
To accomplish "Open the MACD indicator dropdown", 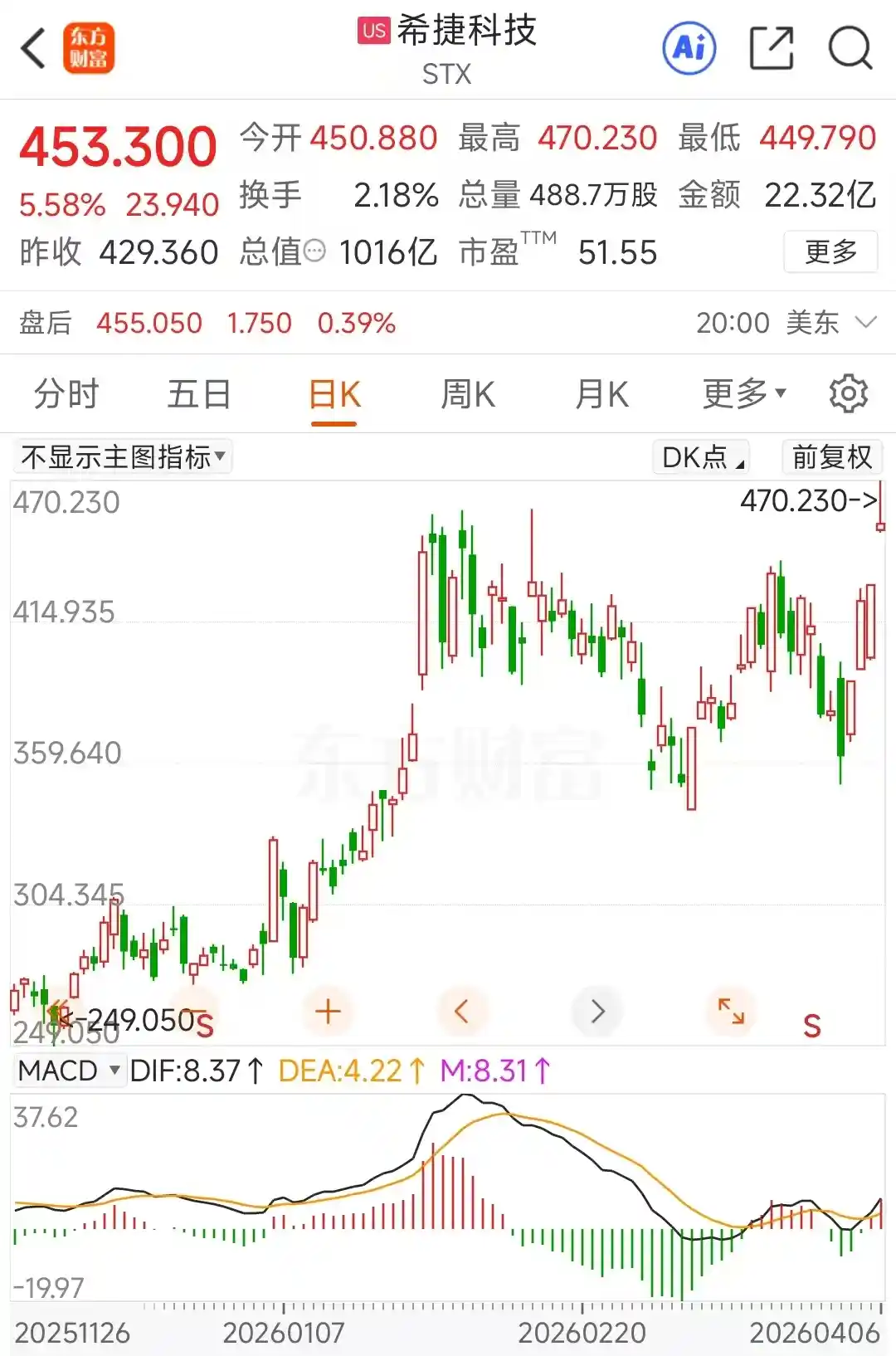I will coord(70,1071).
